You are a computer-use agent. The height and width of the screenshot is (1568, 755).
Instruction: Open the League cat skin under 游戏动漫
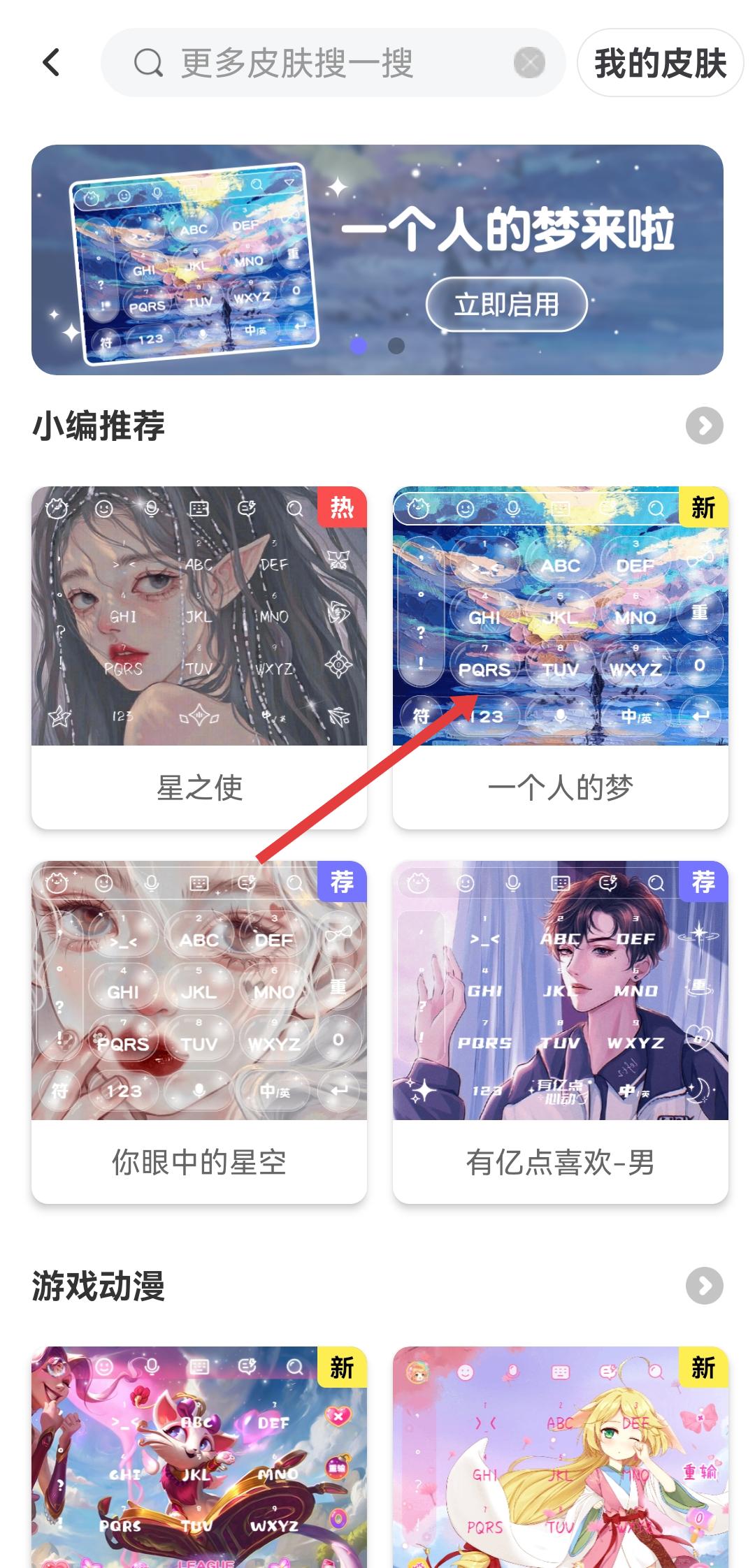point(199,1457)
